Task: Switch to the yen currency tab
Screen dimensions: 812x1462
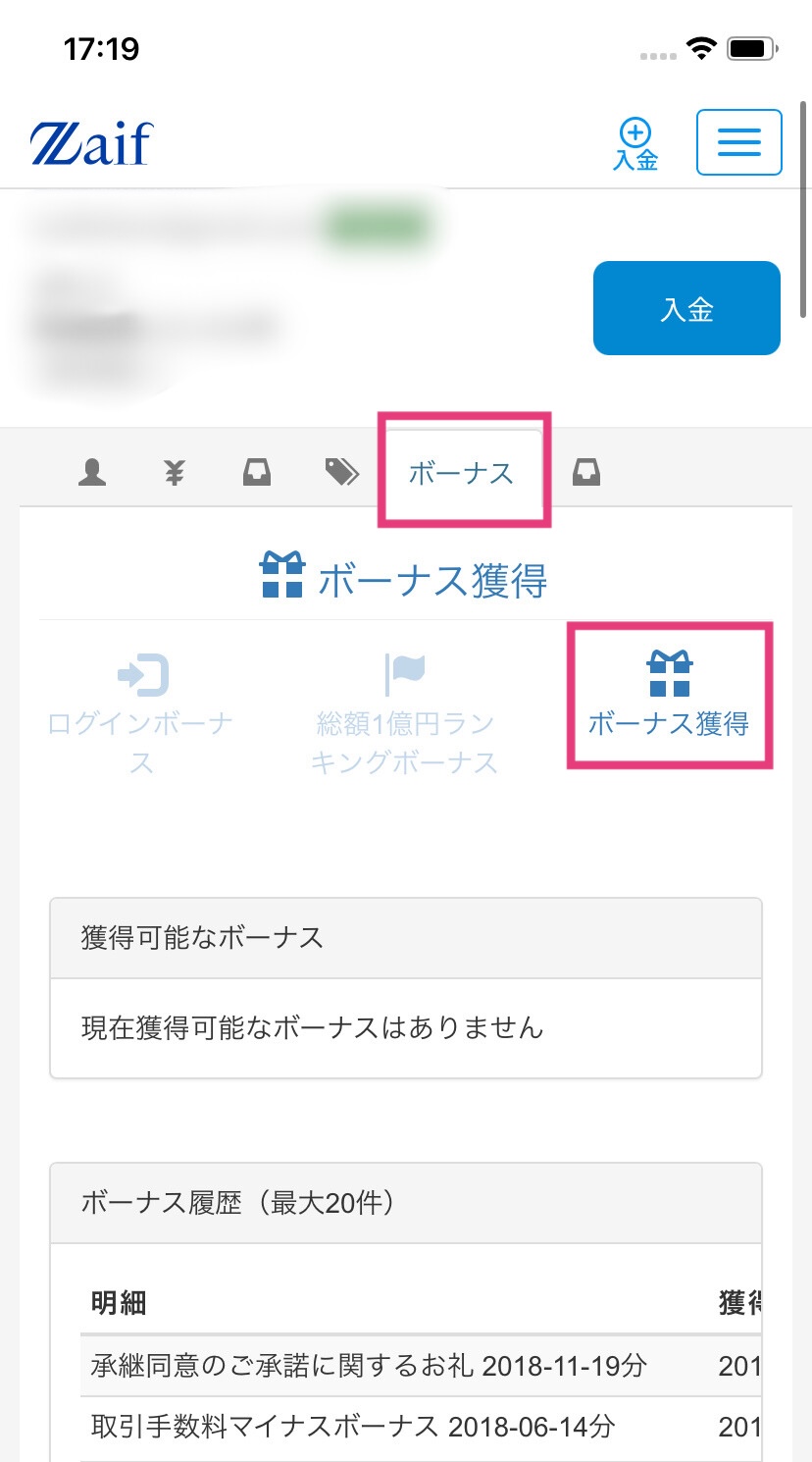Action: click(174, 473)
